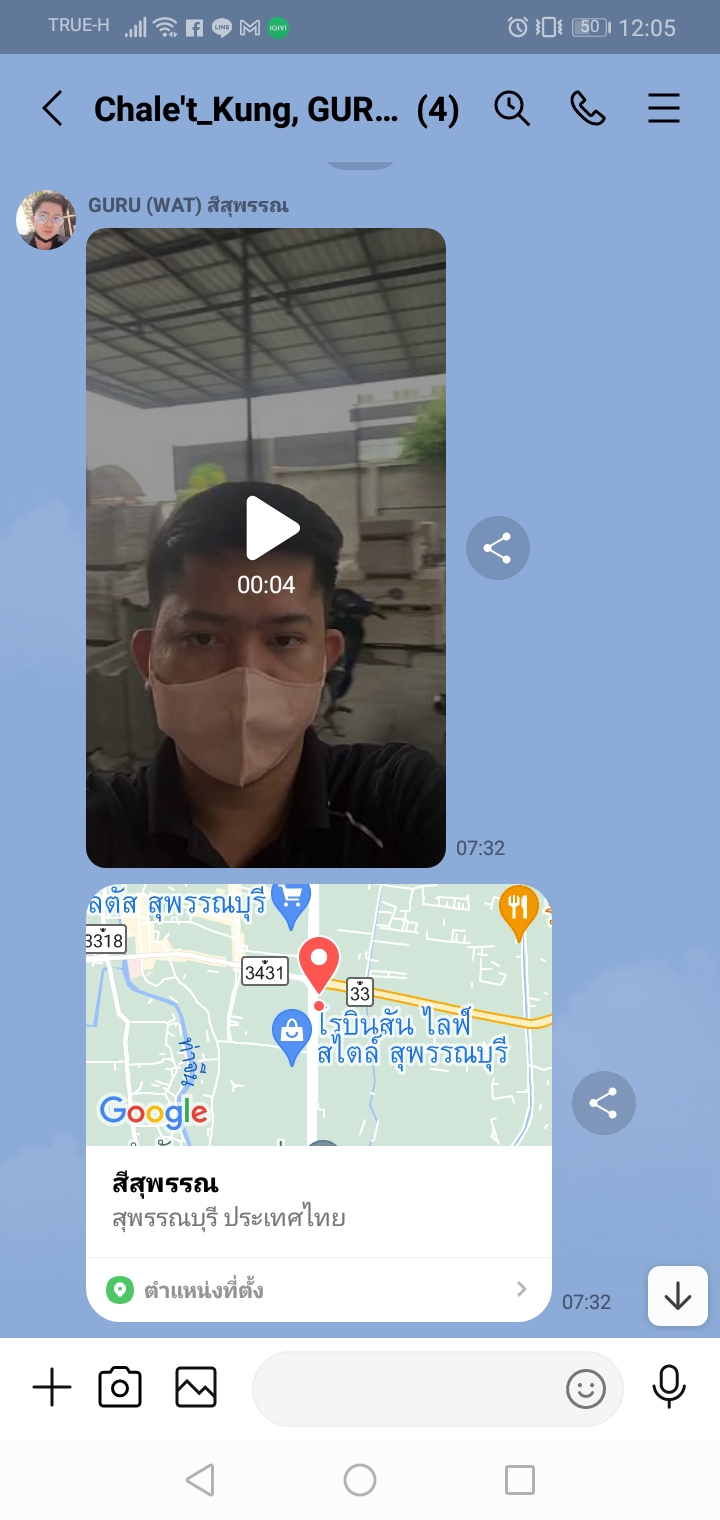Screen dimensions: 720x1520
Task: Share the location message
Action: (x=603, y=1103)
